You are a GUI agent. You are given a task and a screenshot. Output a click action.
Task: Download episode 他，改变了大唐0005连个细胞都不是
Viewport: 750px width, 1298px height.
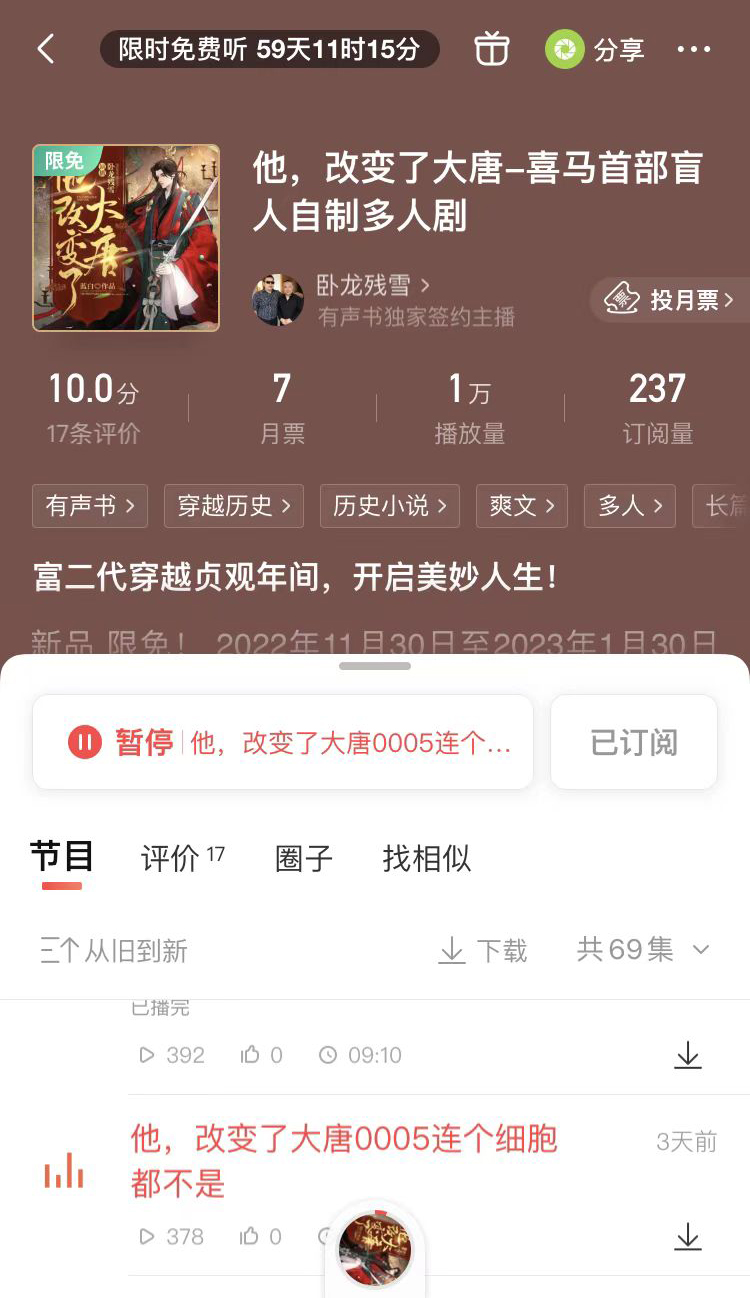tap(688, 1237)
